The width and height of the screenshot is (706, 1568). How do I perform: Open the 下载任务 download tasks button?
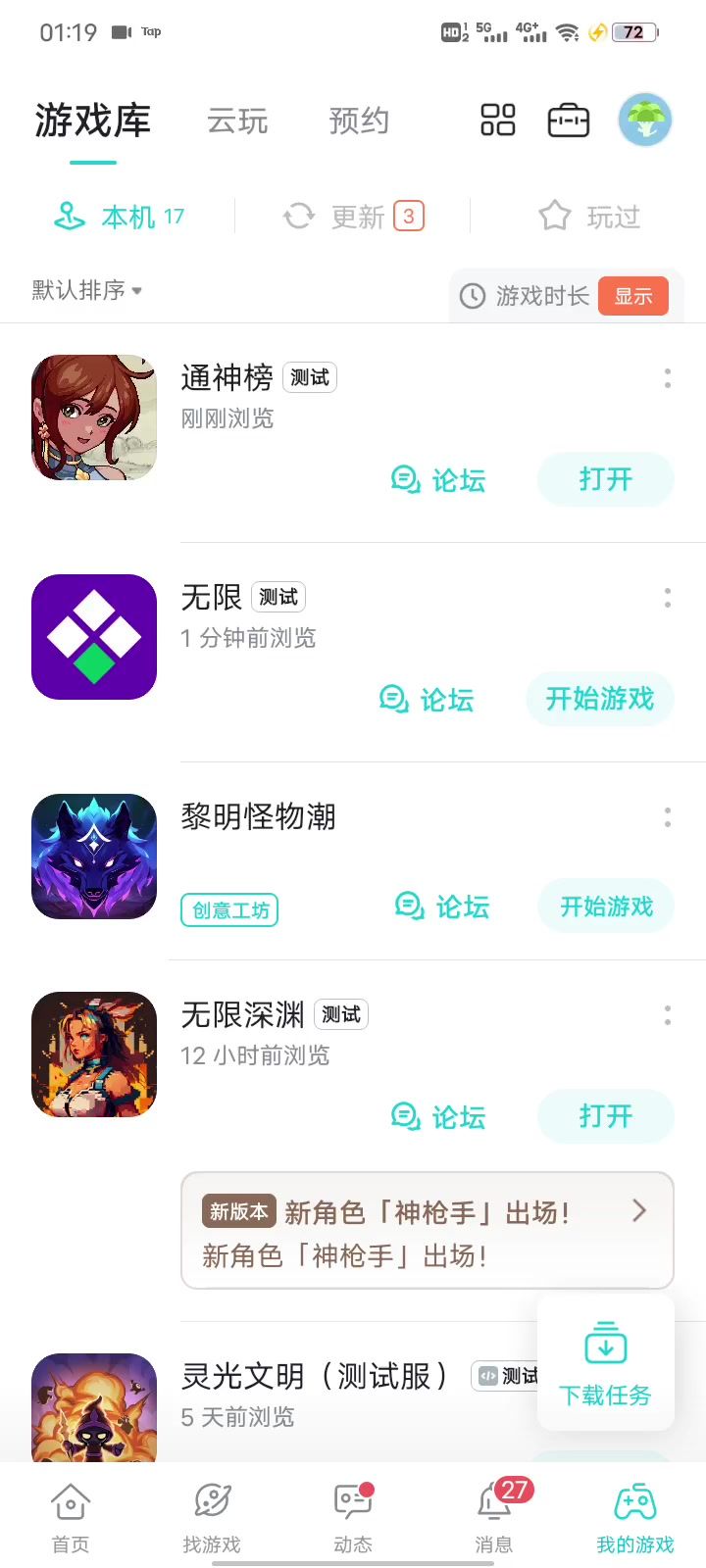[605, 1362]
